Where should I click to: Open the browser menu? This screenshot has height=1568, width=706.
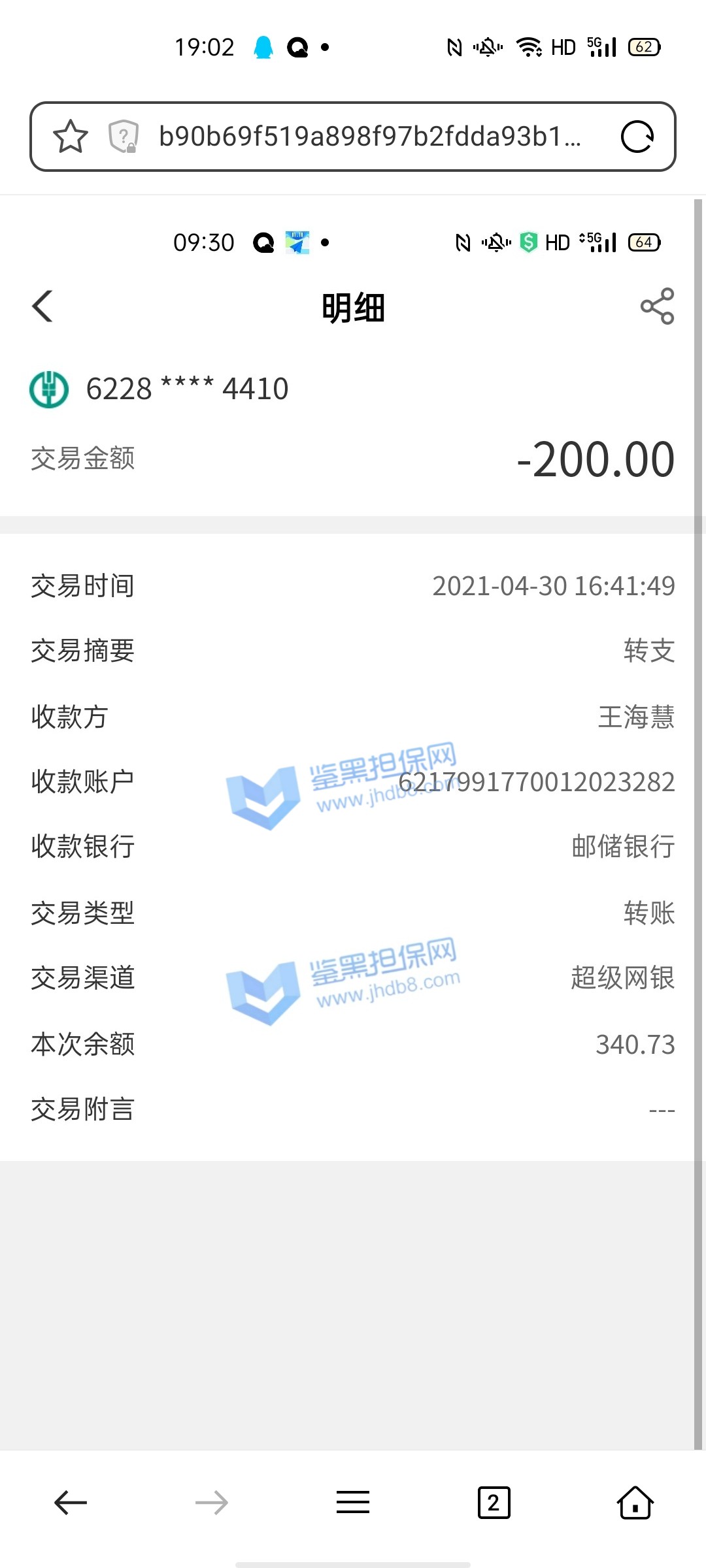[x=353, y=1503]
